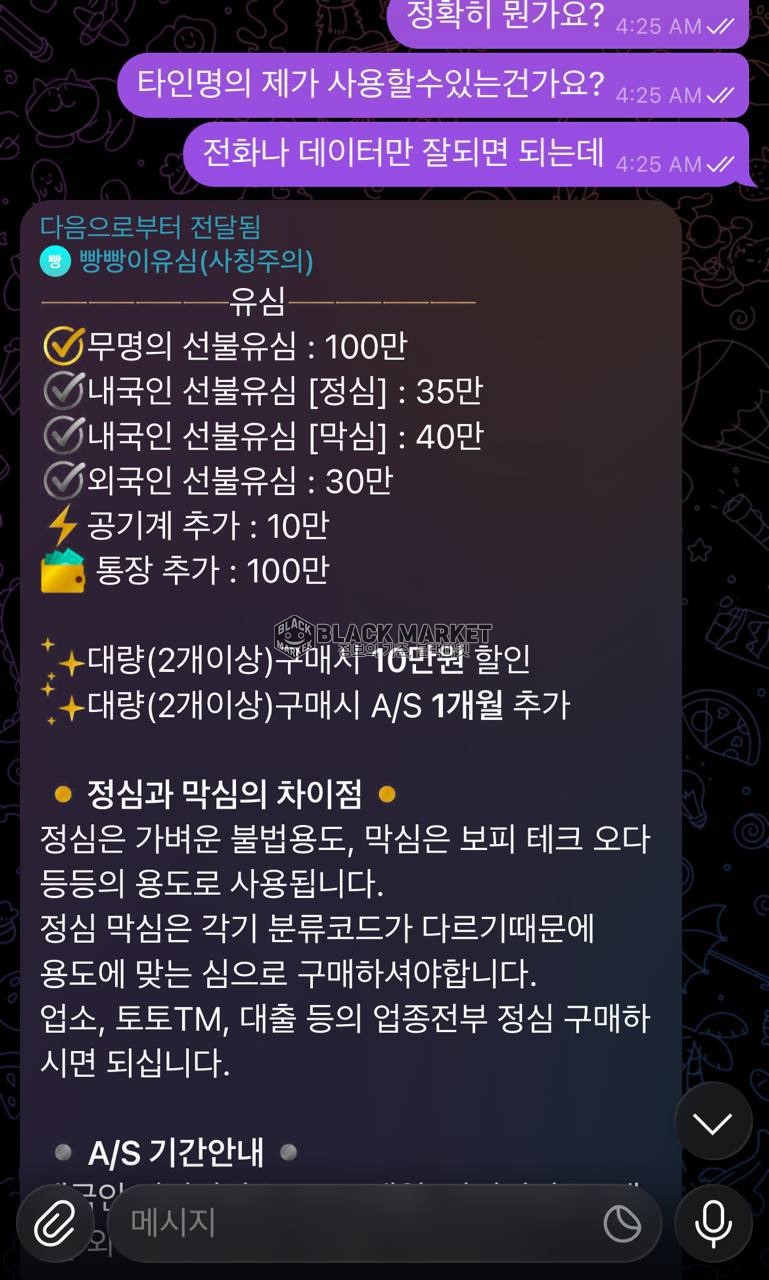Jump to the latest message with the down arrow

pyautogui.click(x=713, y=1122)
